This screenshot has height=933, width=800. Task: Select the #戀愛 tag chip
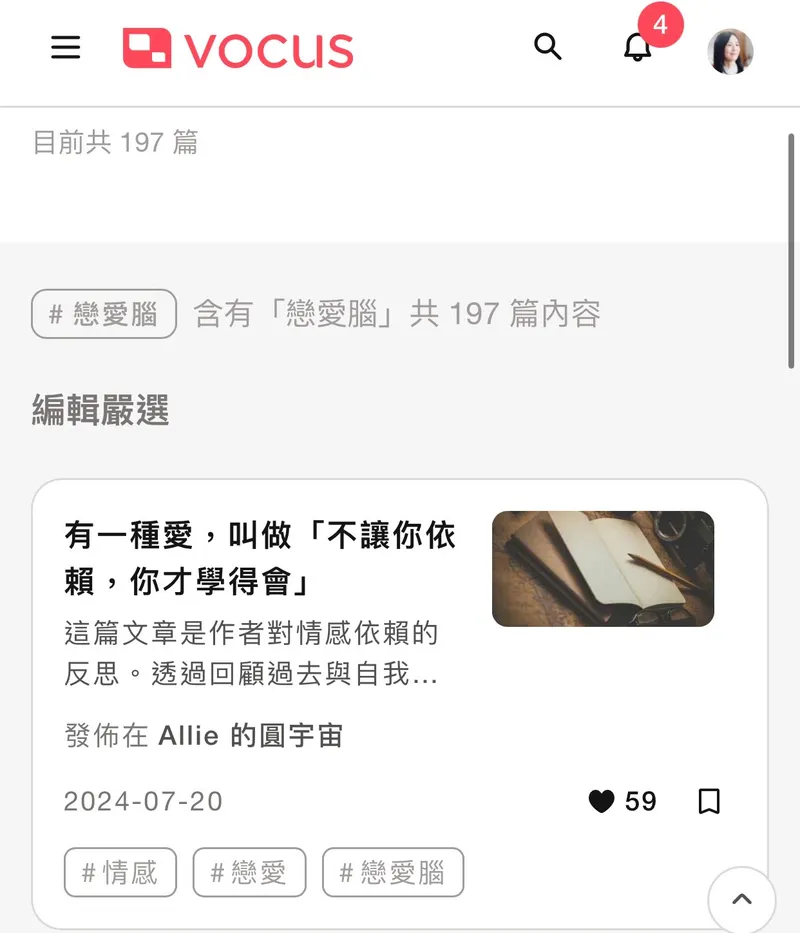click(249, 872)
